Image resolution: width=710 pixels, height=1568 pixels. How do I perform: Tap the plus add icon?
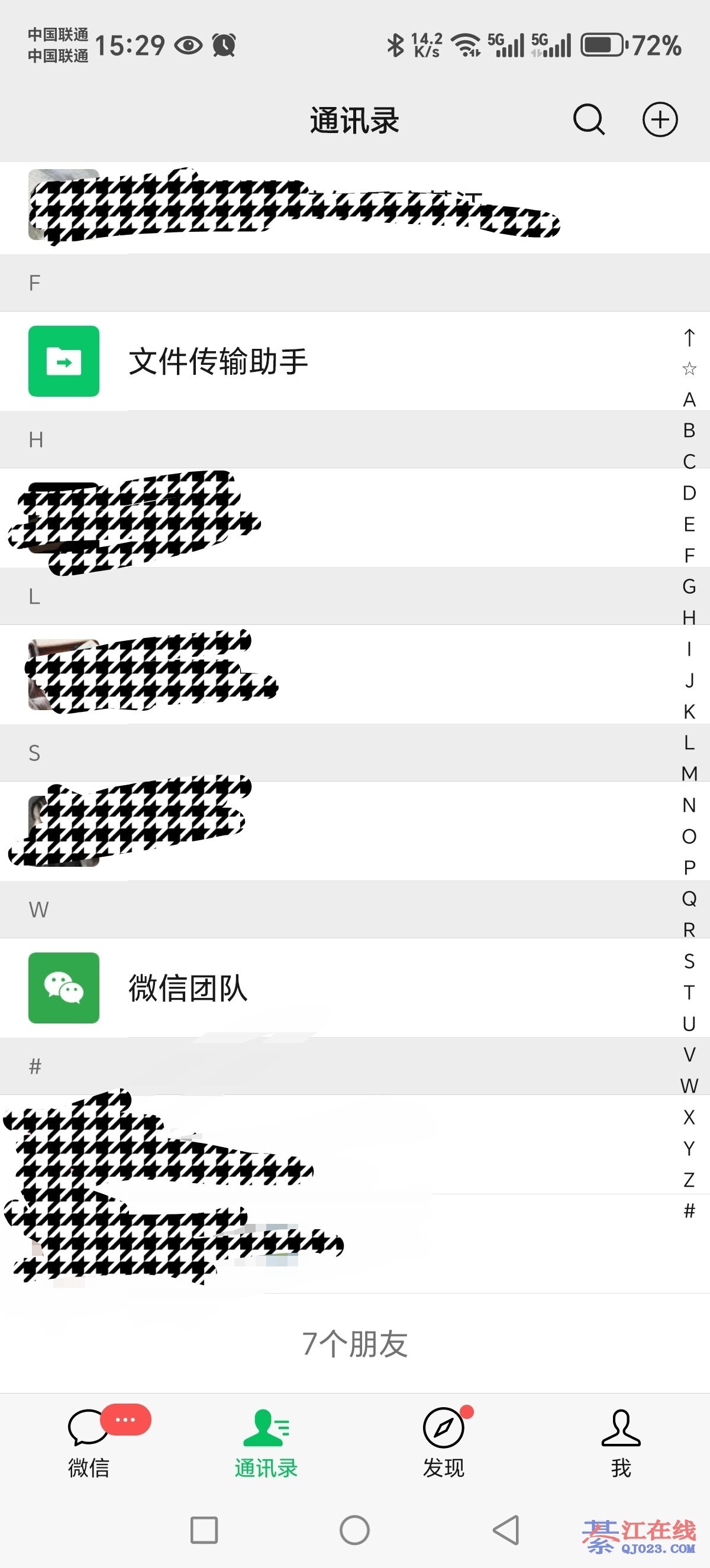tap(660, 119)
